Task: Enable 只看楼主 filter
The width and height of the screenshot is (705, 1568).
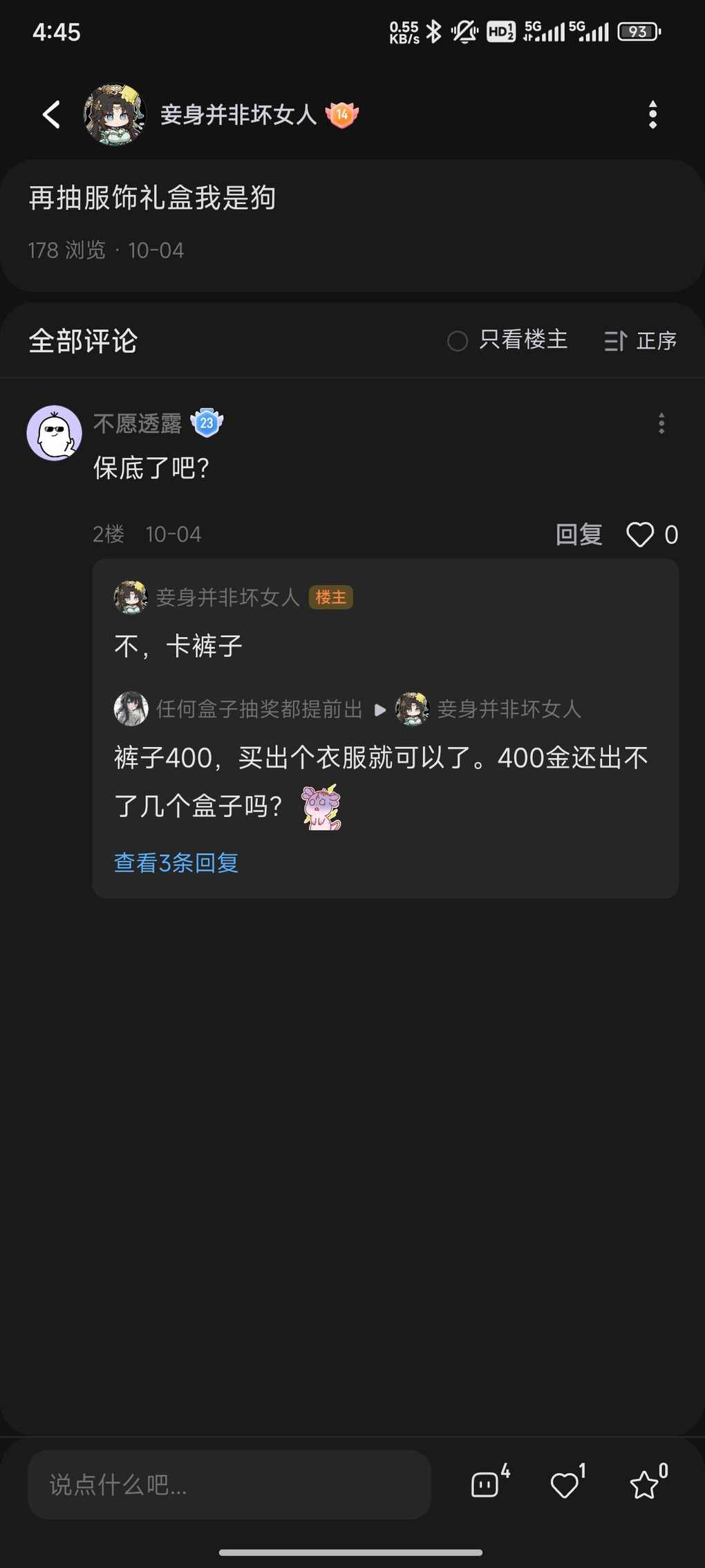Action: [507, 340]
